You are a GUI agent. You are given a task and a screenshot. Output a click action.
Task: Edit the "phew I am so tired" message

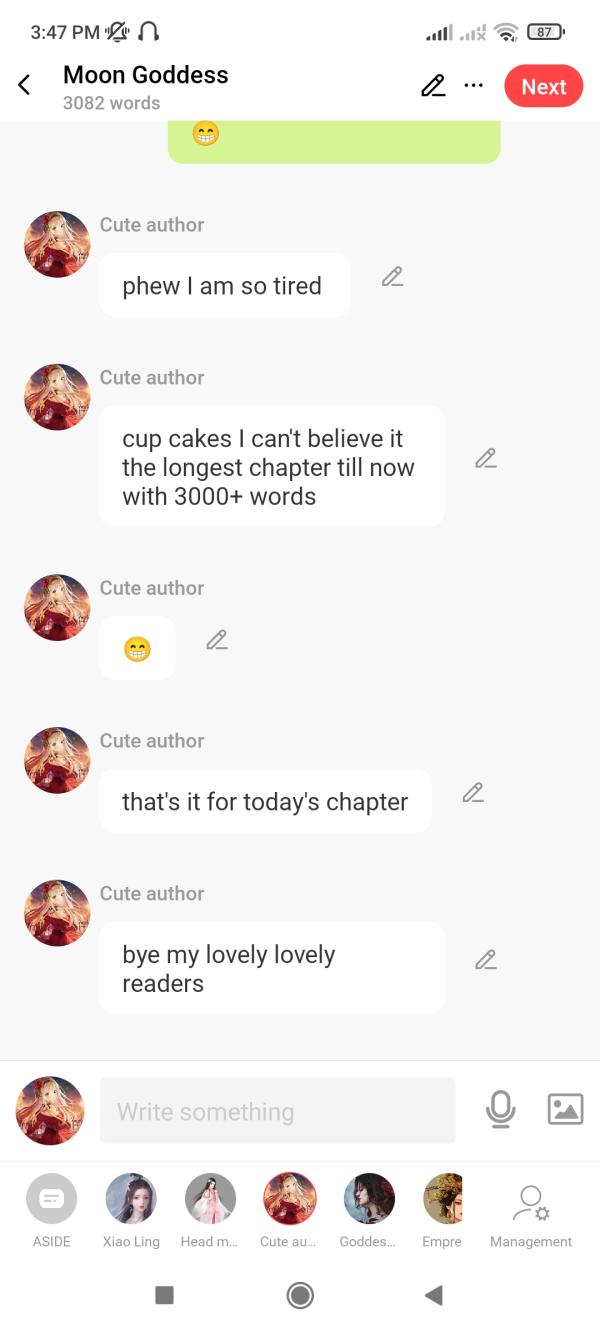click(x=392, y=277)
